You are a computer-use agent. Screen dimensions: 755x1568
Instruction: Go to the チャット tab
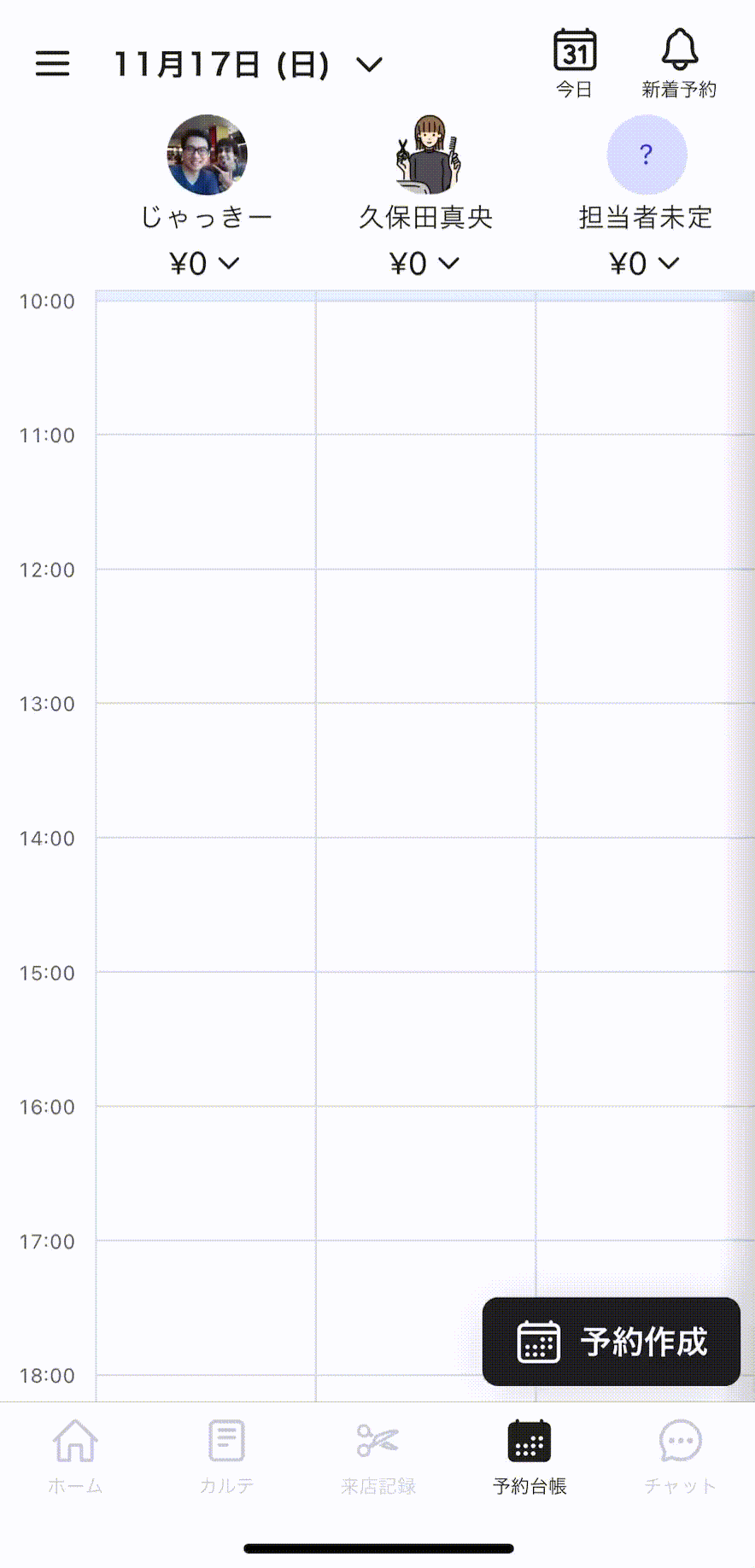[681, 1457]
